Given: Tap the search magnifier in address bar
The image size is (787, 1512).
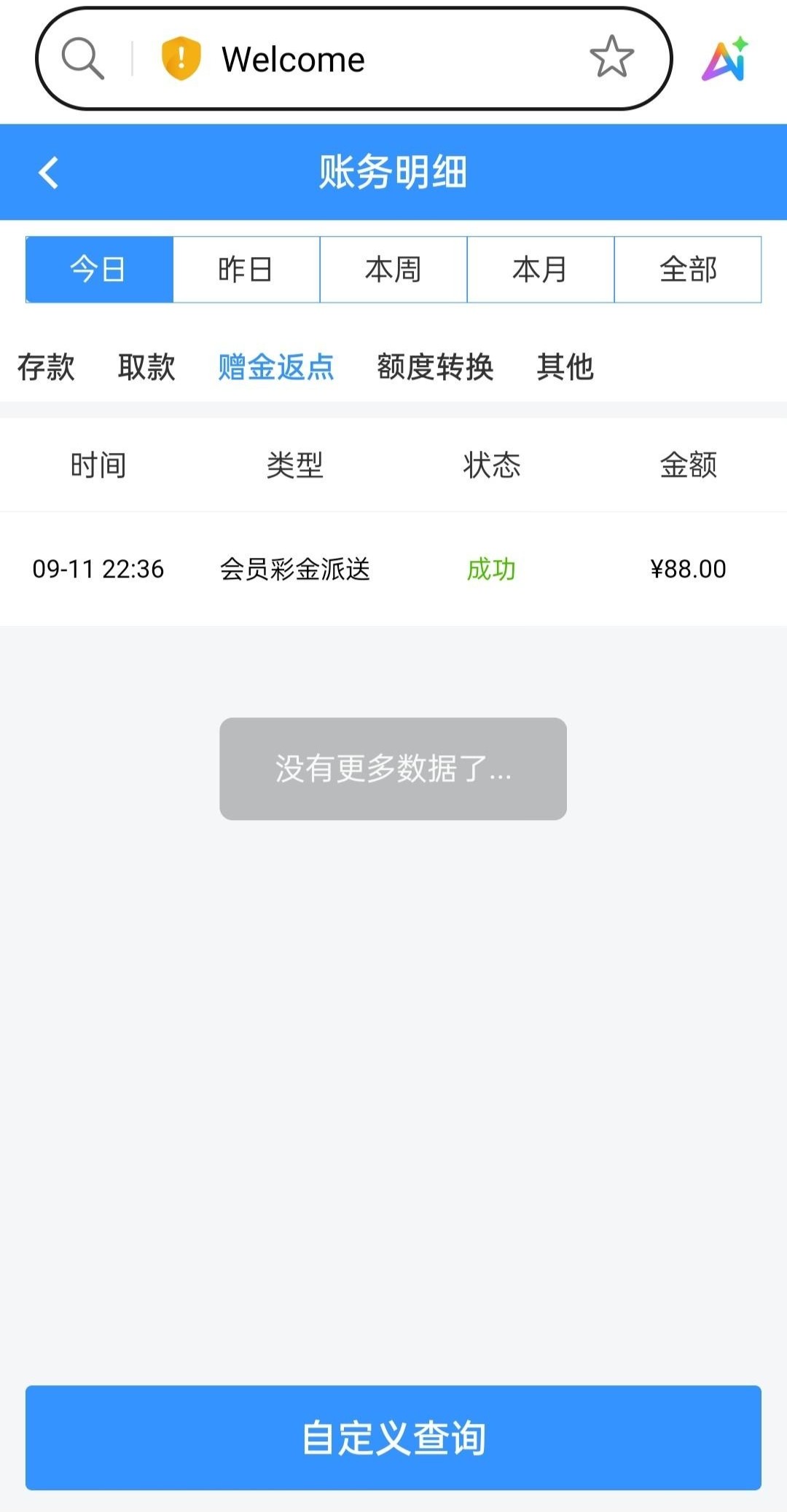Looking at the screenshot, I should (x=82, y=58).
